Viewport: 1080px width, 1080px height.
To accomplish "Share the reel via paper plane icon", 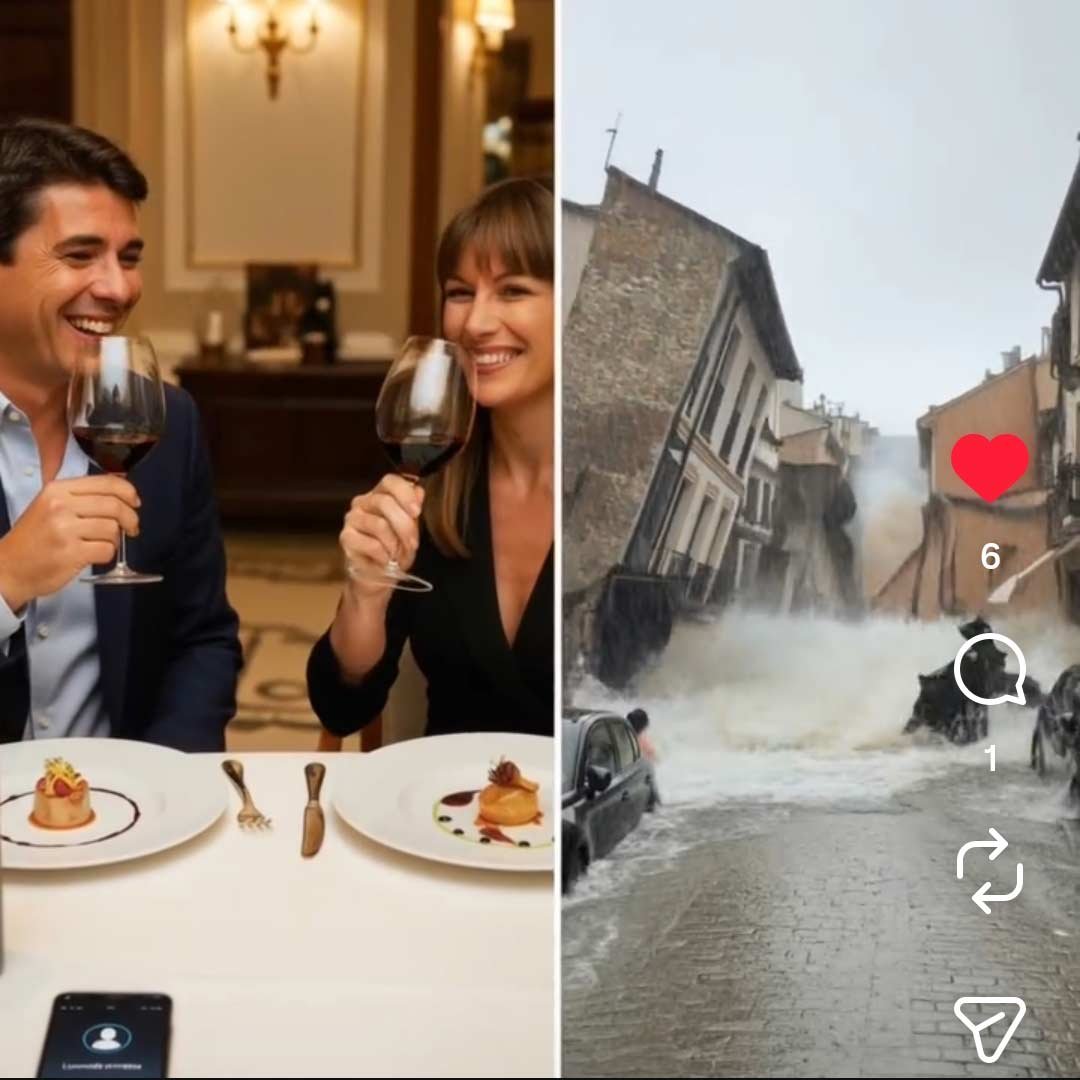I will [x=989, y=1026].
